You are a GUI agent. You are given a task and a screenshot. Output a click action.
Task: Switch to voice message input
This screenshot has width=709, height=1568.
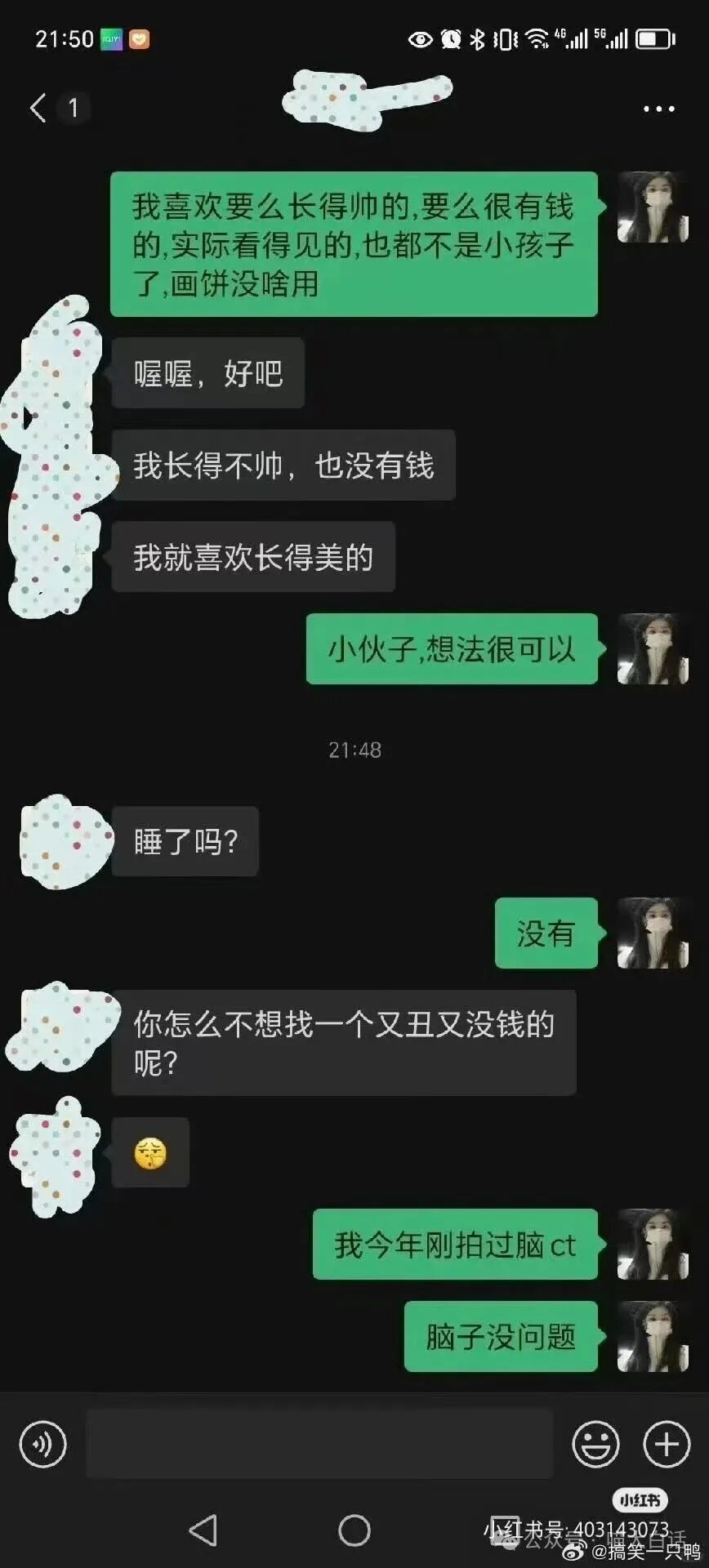click(x=42, y=1444)
